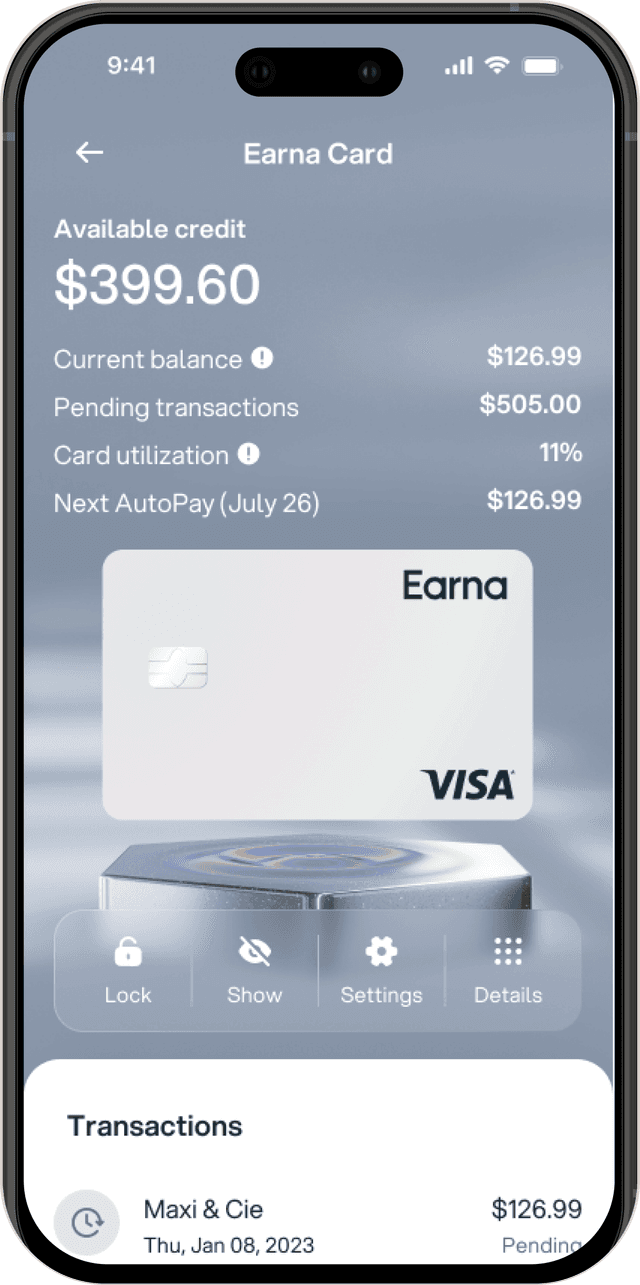640x1285 pixels.
Task: Open the info icon next to Current balance
Action: pos(262,358)
